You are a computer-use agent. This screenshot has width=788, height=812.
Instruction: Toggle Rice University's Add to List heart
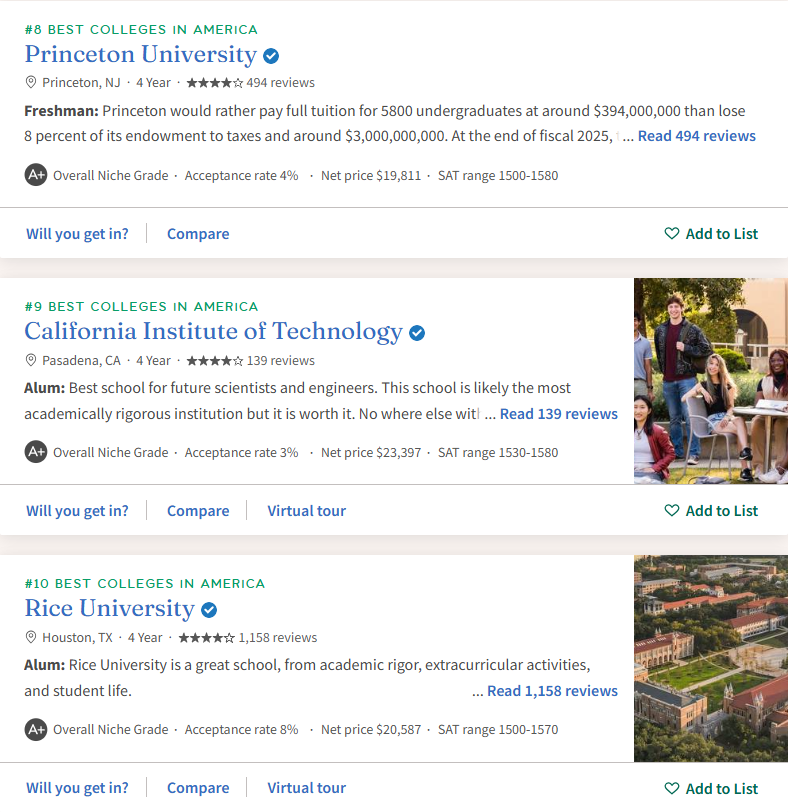(x=671, y=788)
